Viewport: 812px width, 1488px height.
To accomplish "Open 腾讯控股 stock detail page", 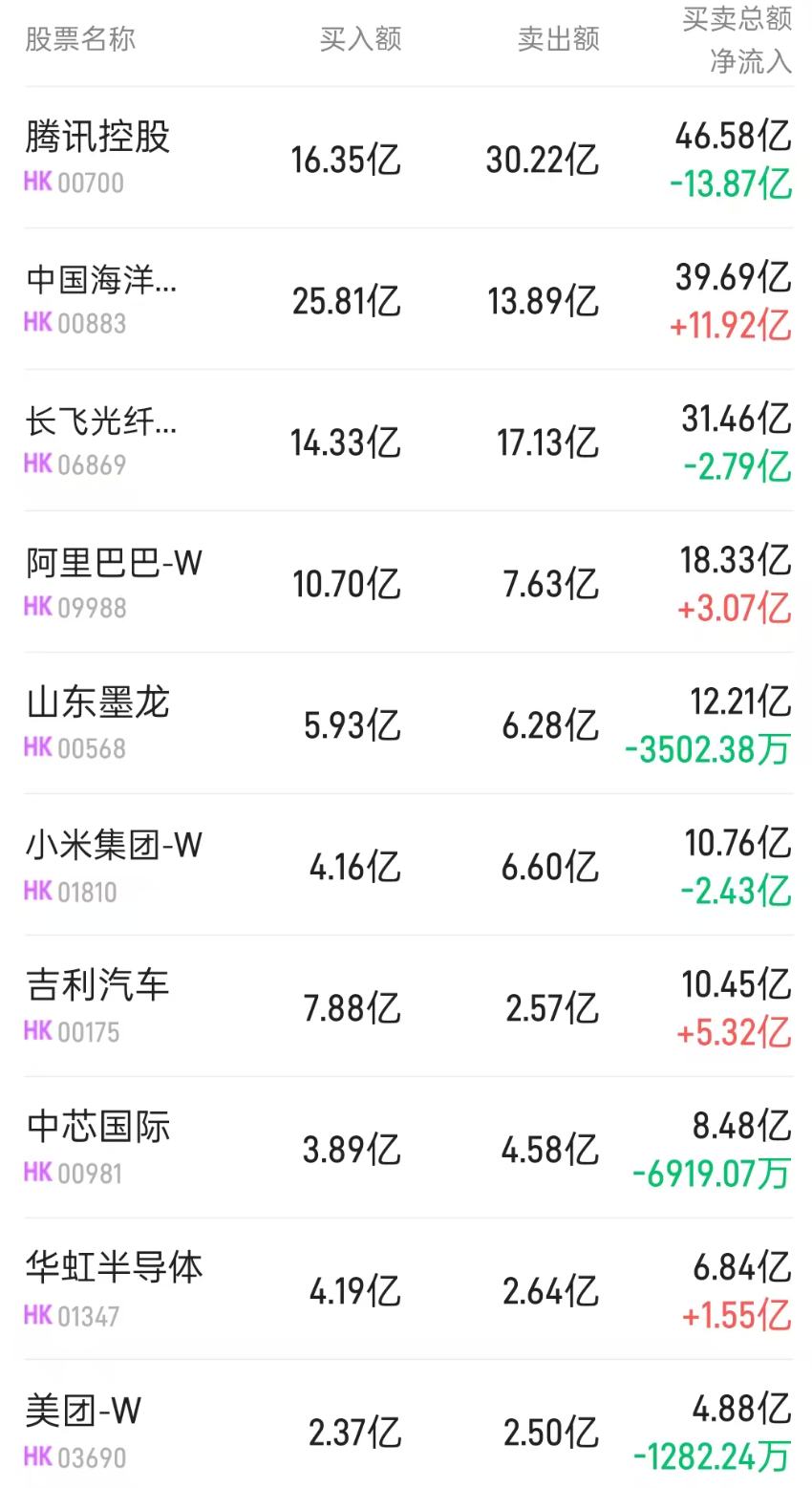I will pyautogui.click(x=96, y=139).
